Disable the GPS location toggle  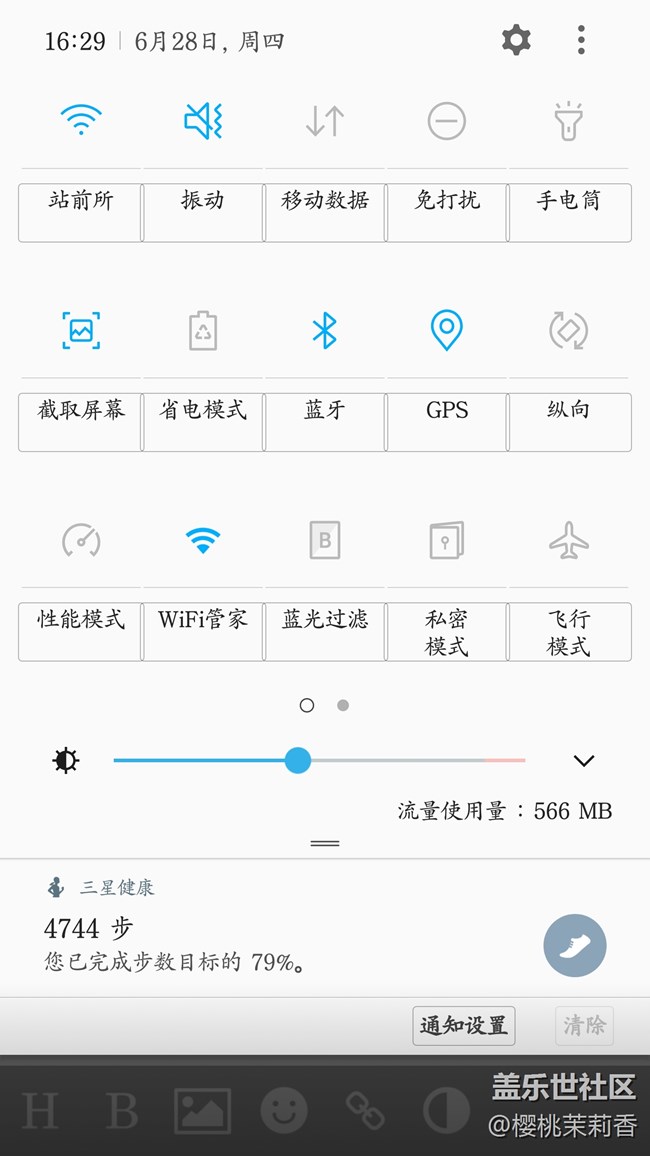tap(447, 330)
